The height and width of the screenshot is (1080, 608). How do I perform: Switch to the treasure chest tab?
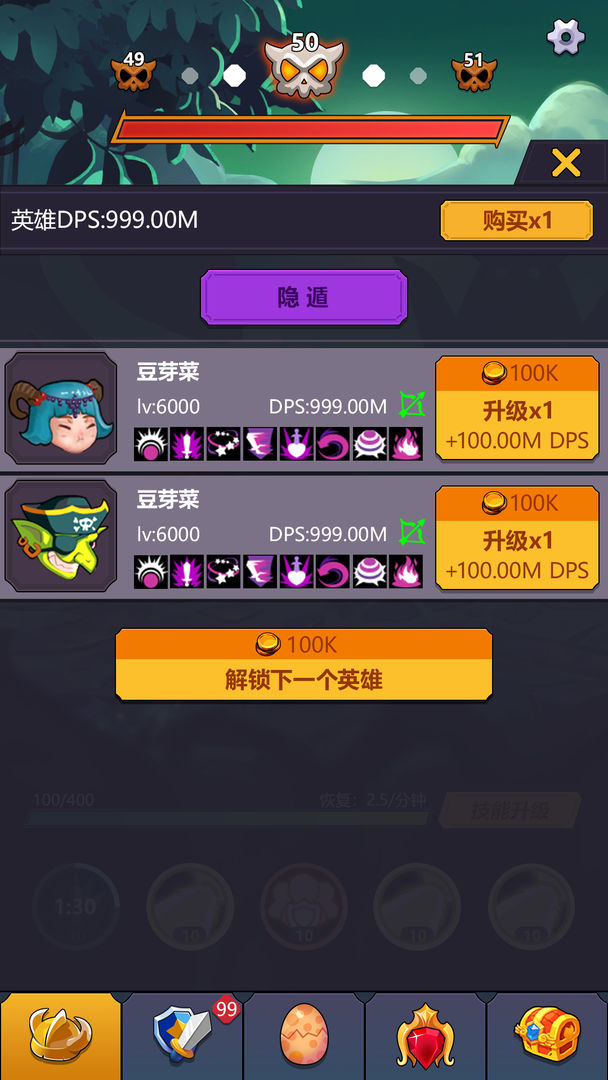(547, 1036)
